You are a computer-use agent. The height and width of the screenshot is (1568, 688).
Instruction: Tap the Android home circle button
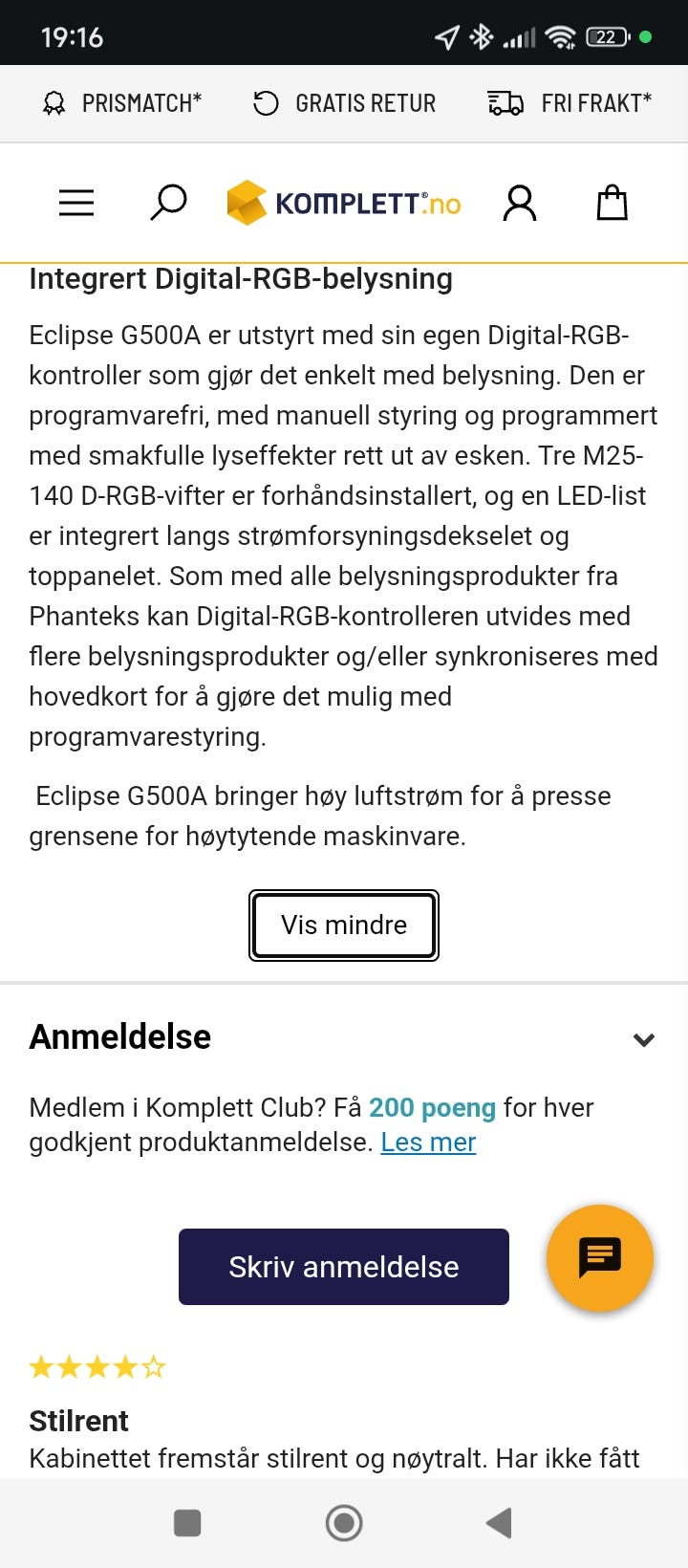[x=344, y=1524]
